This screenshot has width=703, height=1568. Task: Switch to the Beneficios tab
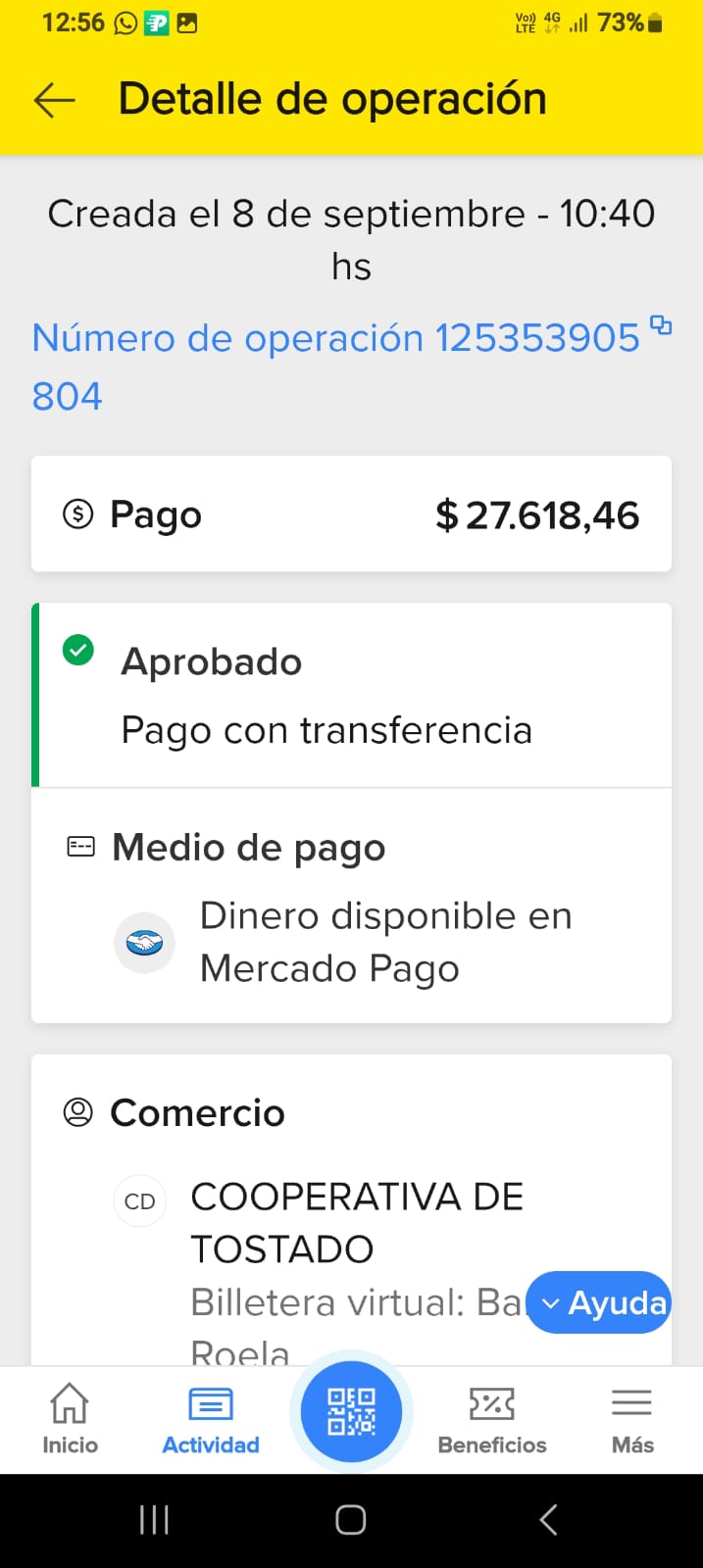pos(492,1417)
